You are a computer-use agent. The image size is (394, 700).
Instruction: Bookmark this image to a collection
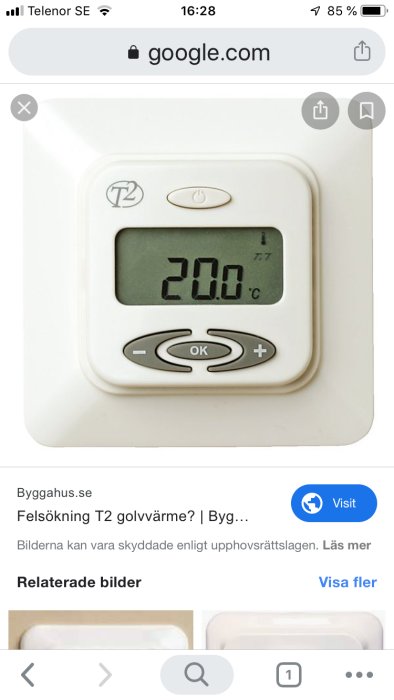coord(366,110)
